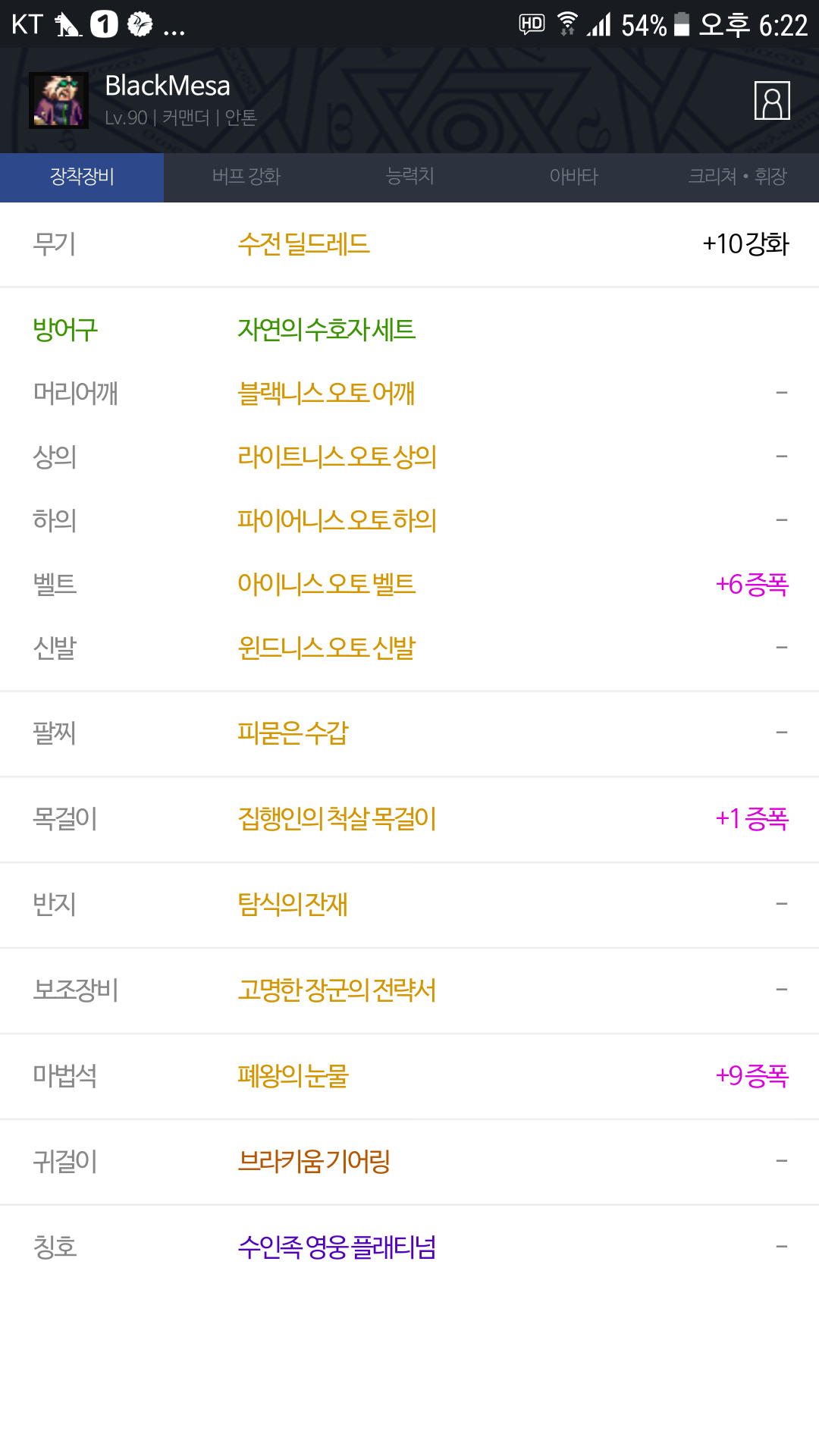
Task: Switch to the 아바타 tab
Action: click(573, 177)
